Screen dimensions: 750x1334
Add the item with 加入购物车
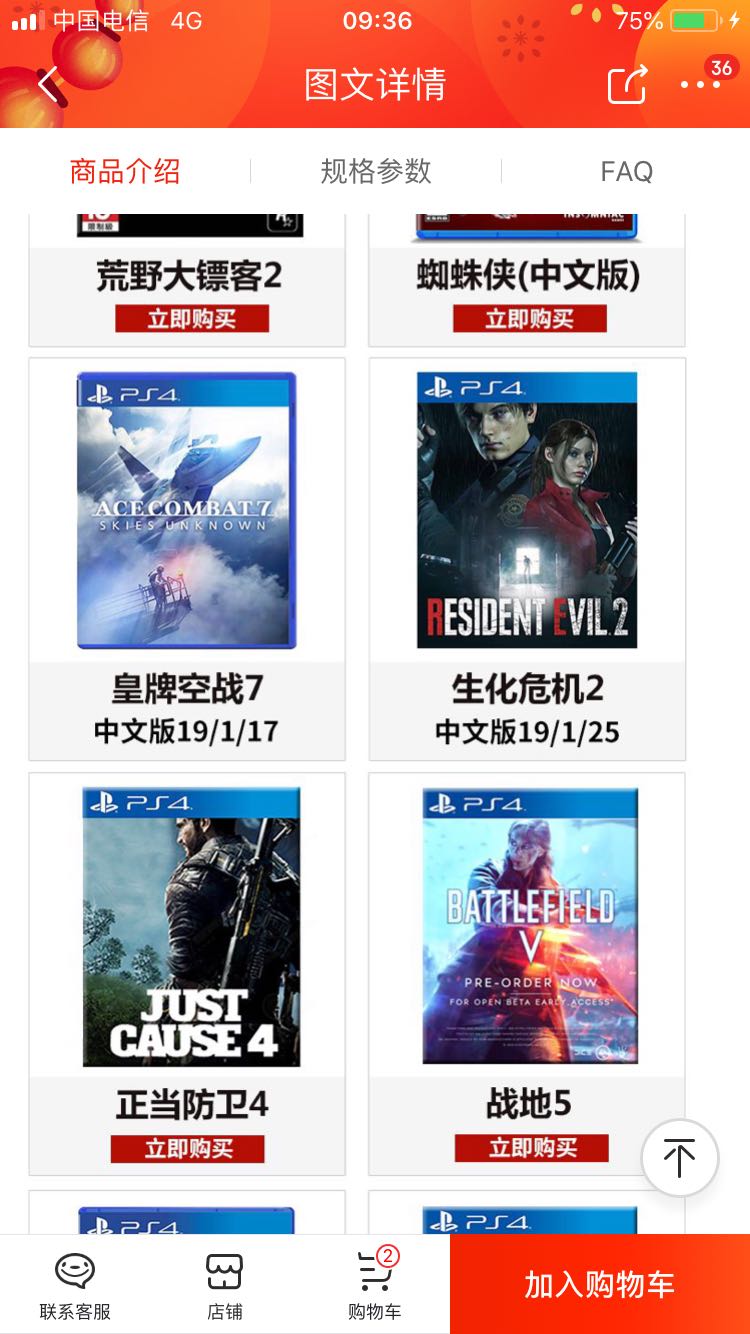click(x=599, y=1285)
